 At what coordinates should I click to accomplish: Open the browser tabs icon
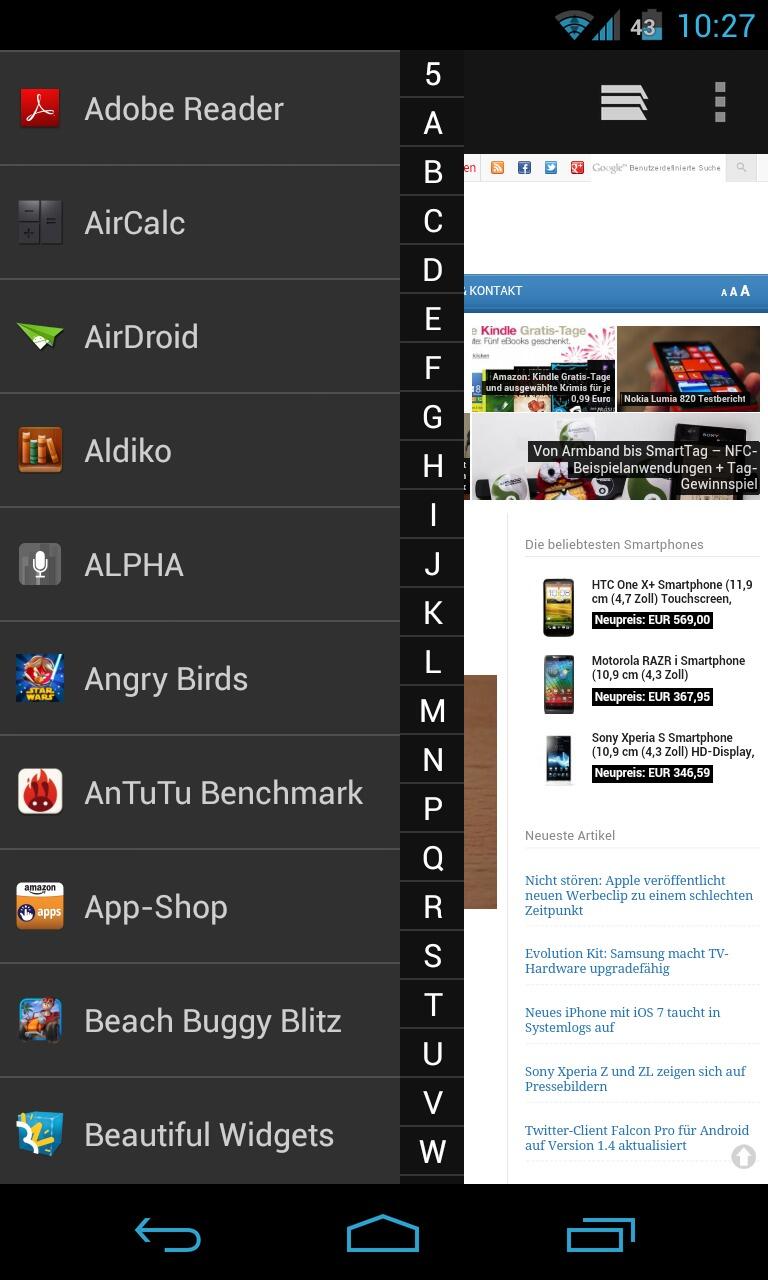point(624,102)
